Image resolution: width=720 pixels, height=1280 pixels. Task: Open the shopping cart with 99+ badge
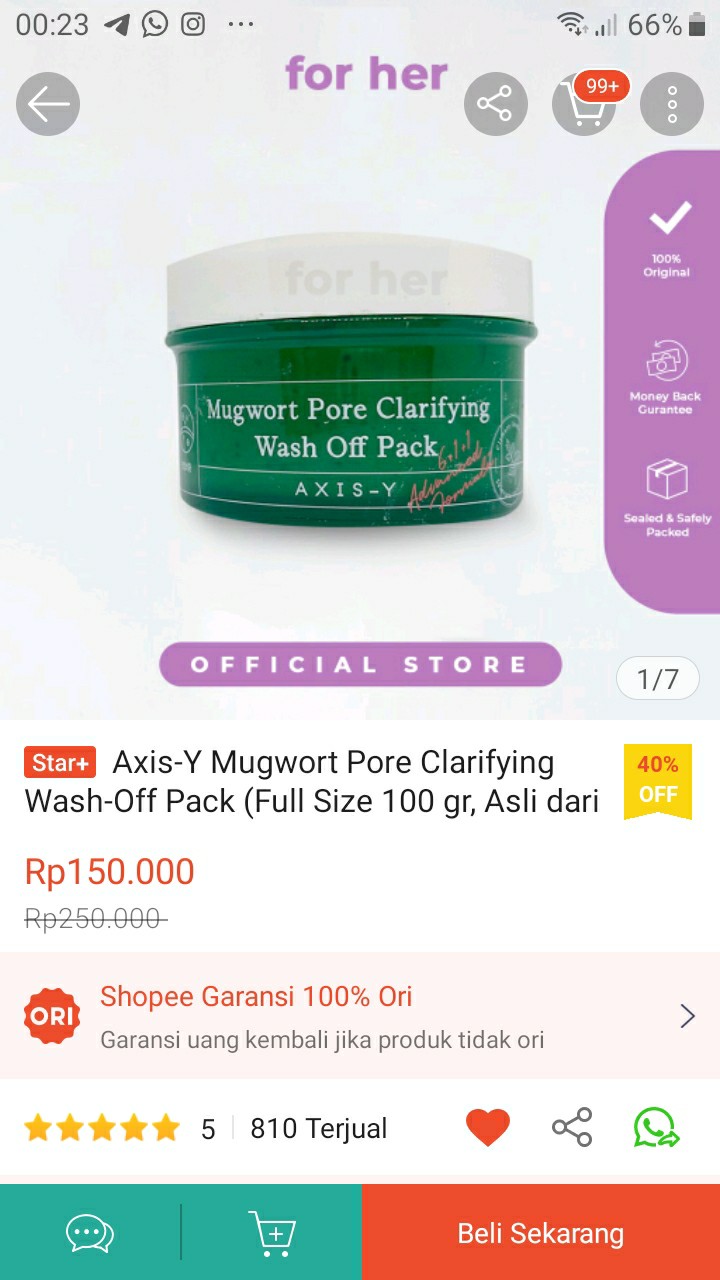tap(584, 104)
